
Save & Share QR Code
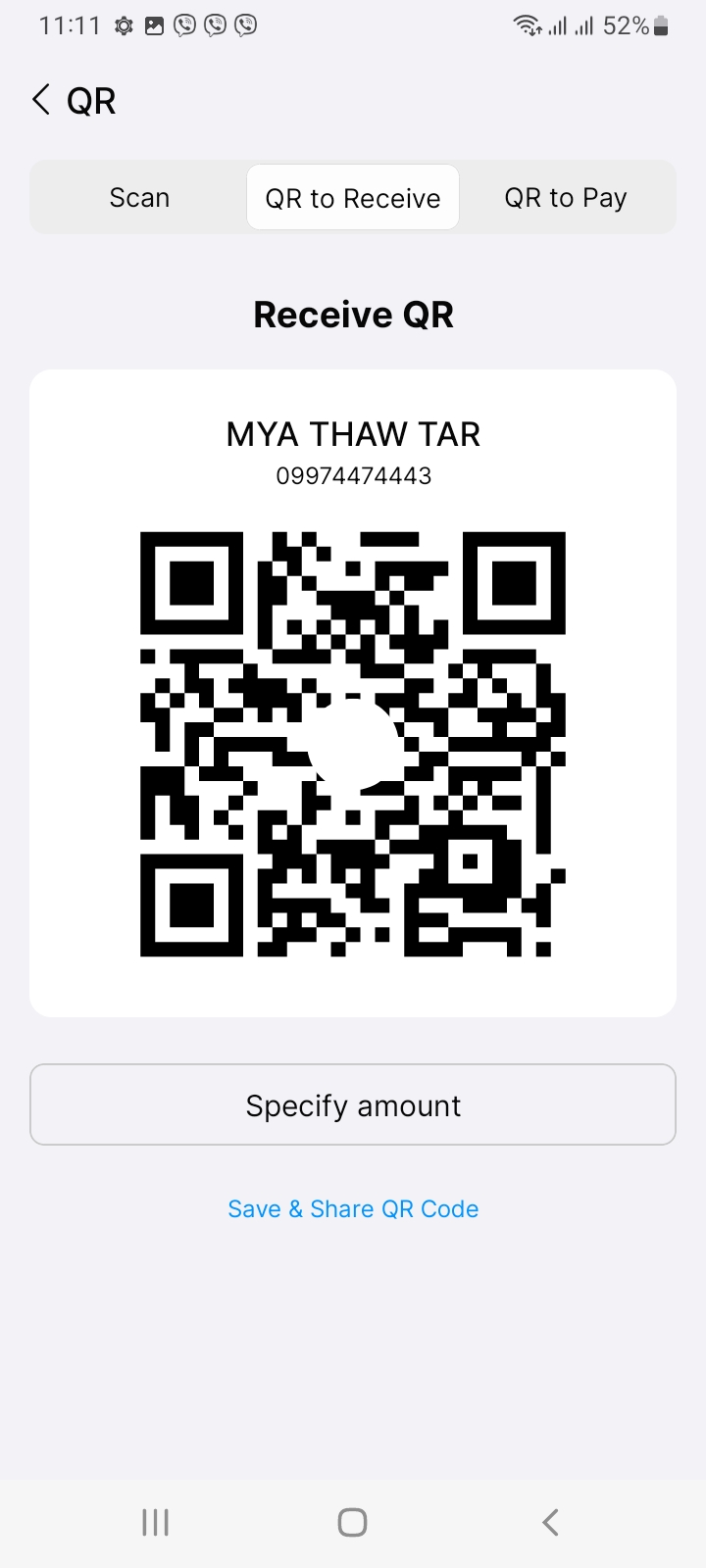(x=353, y=1209)
